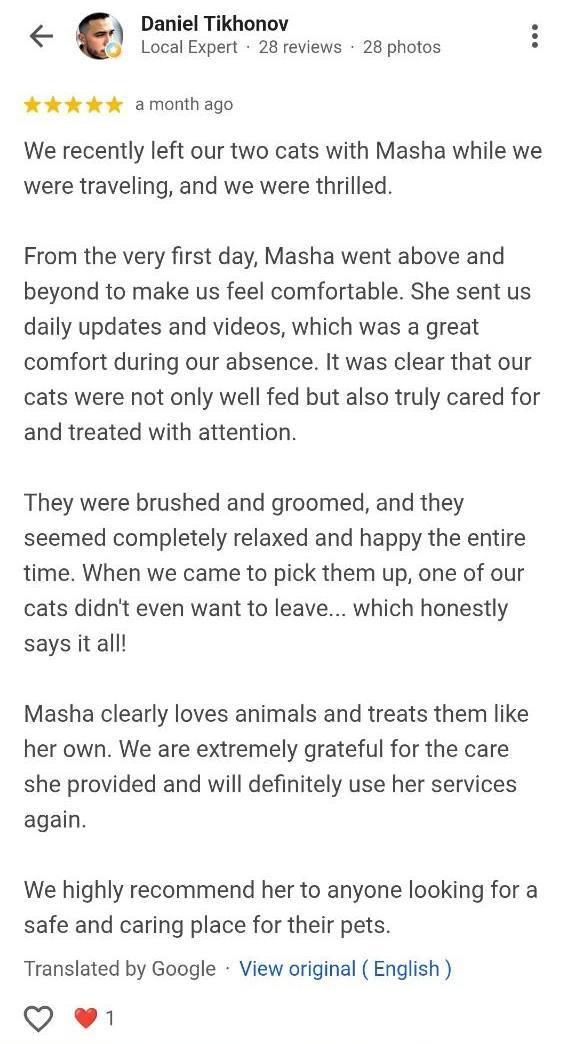Go back using the arrow icon
This screenshot has height=1044, width=566.
pos(41,37)
